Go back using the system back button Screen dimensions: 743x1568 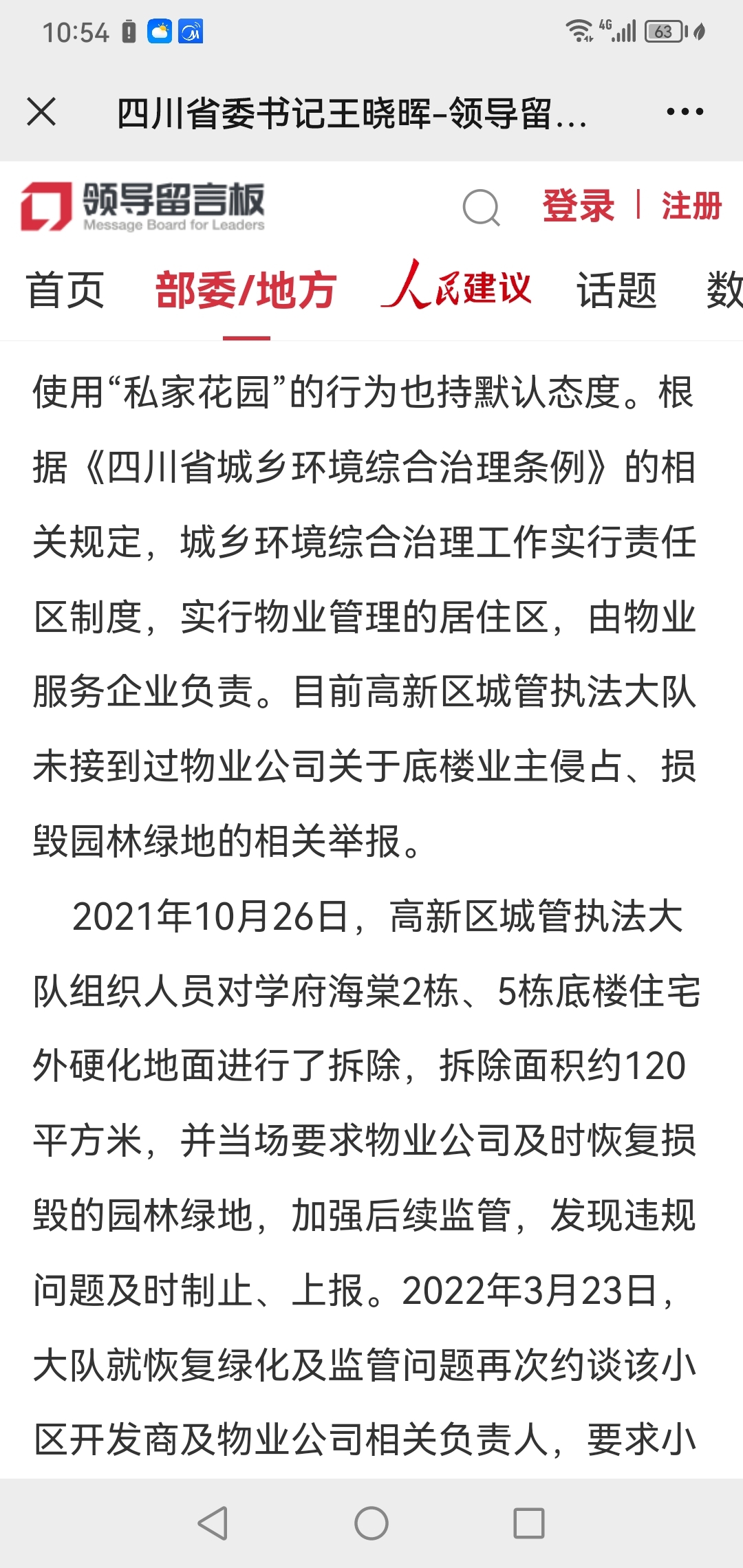click(213, 1523)
